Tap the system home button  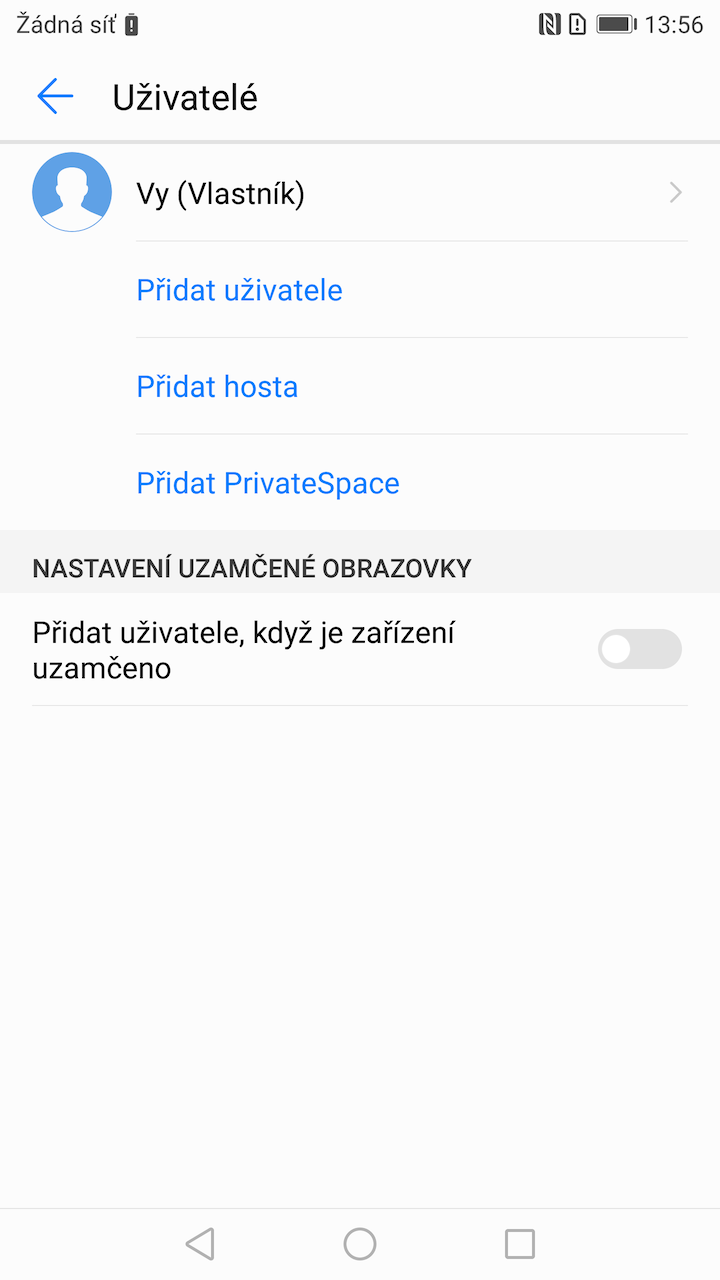(360, 1244)
